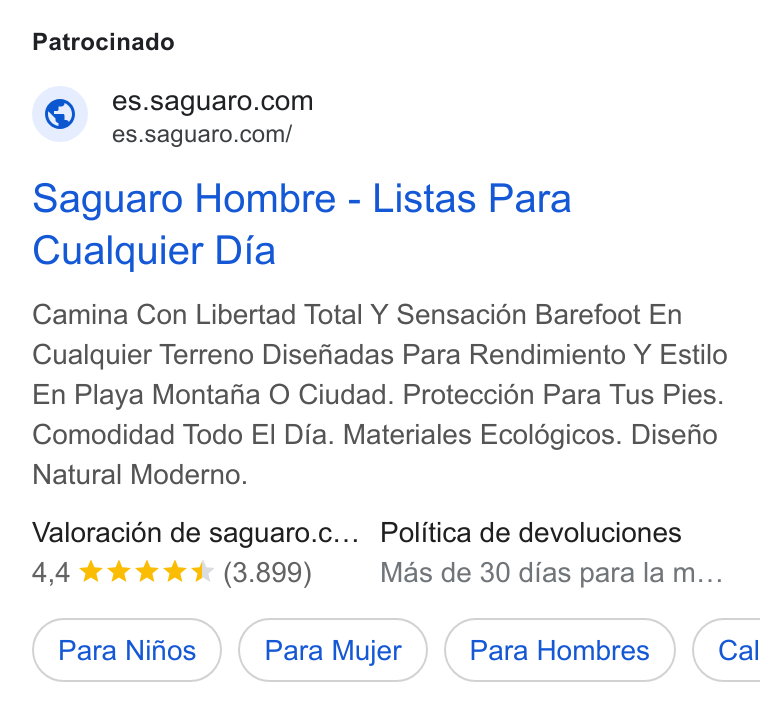This screenshot has height=714, width=760.
Task: View Valoración de saguaro.com rating details
Action: pyautogui.click(x=195, y=553)
